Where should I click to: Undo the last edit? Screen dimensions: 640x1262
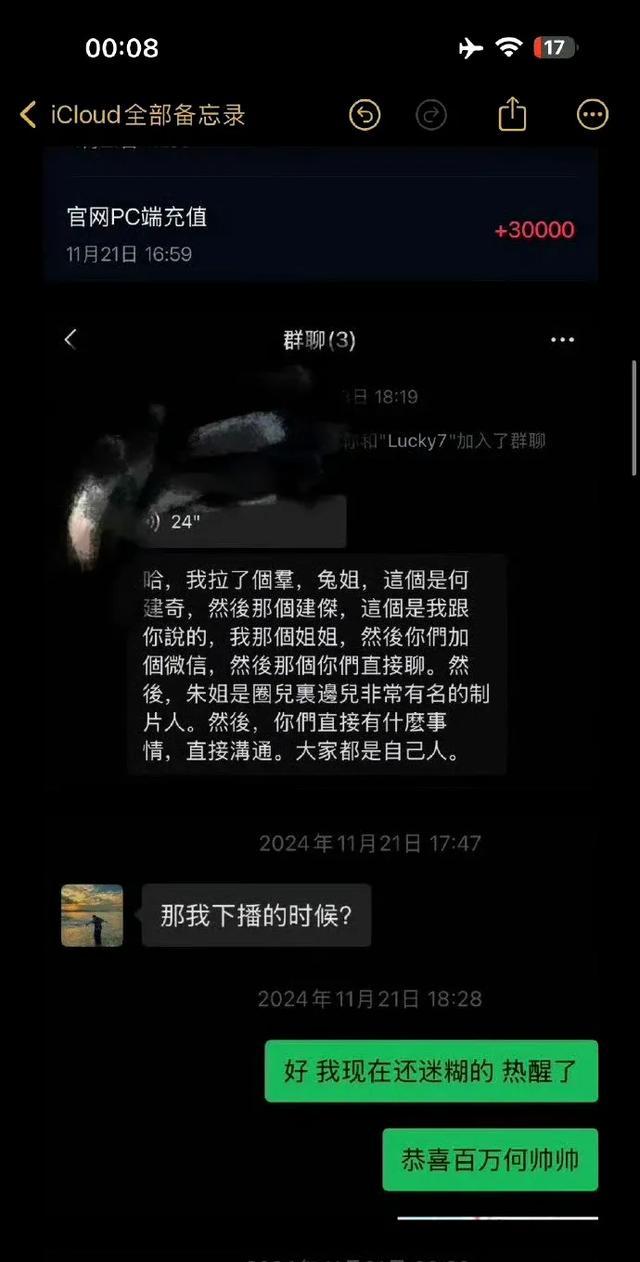pyautogui.click(x=365, y=115)
